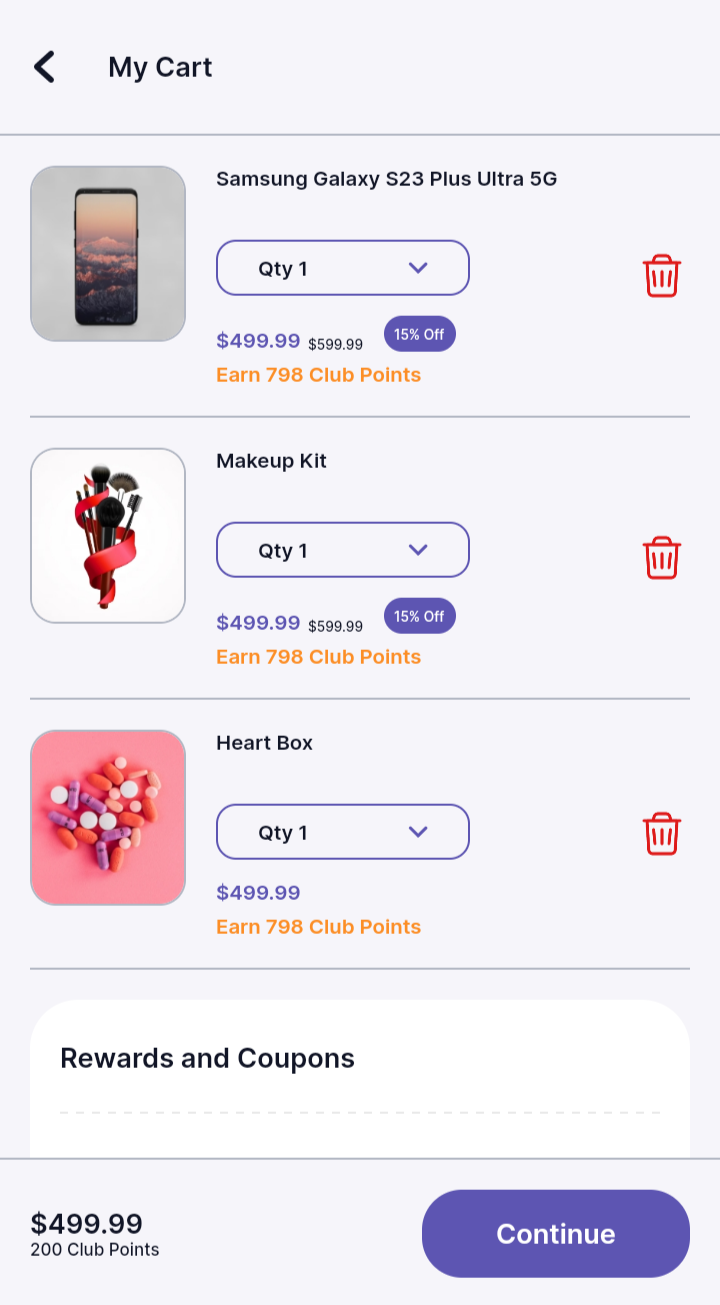The width and height of the screenshot is (720, 1305).
Task: Change quantity for Heart Box via dropdown
Action: tap(342, 831)
